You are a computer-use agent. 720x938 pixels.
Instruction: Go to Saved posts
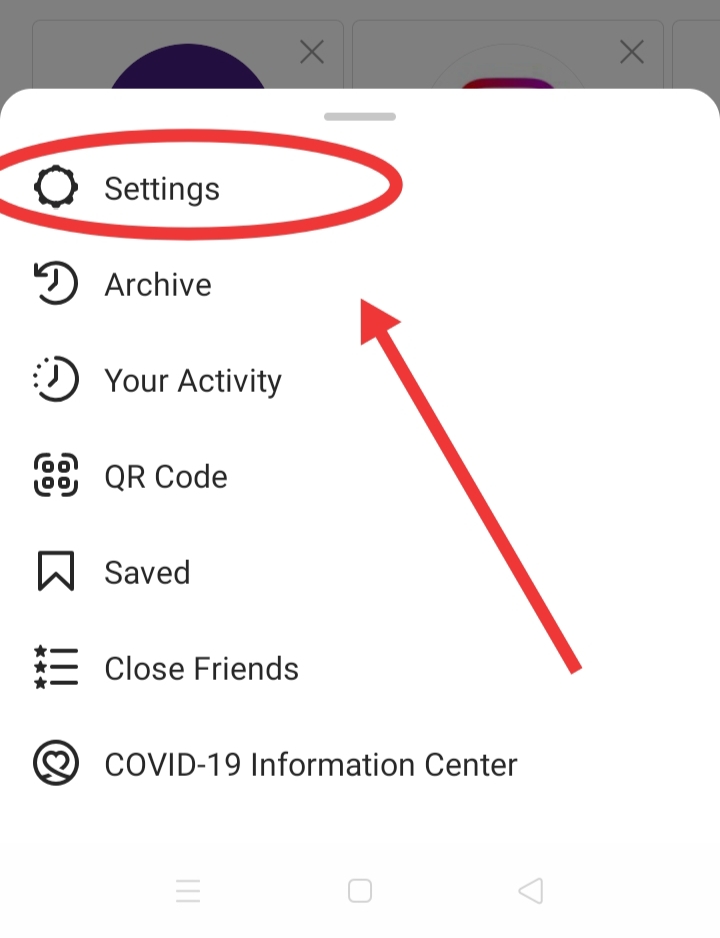(146, 573)
